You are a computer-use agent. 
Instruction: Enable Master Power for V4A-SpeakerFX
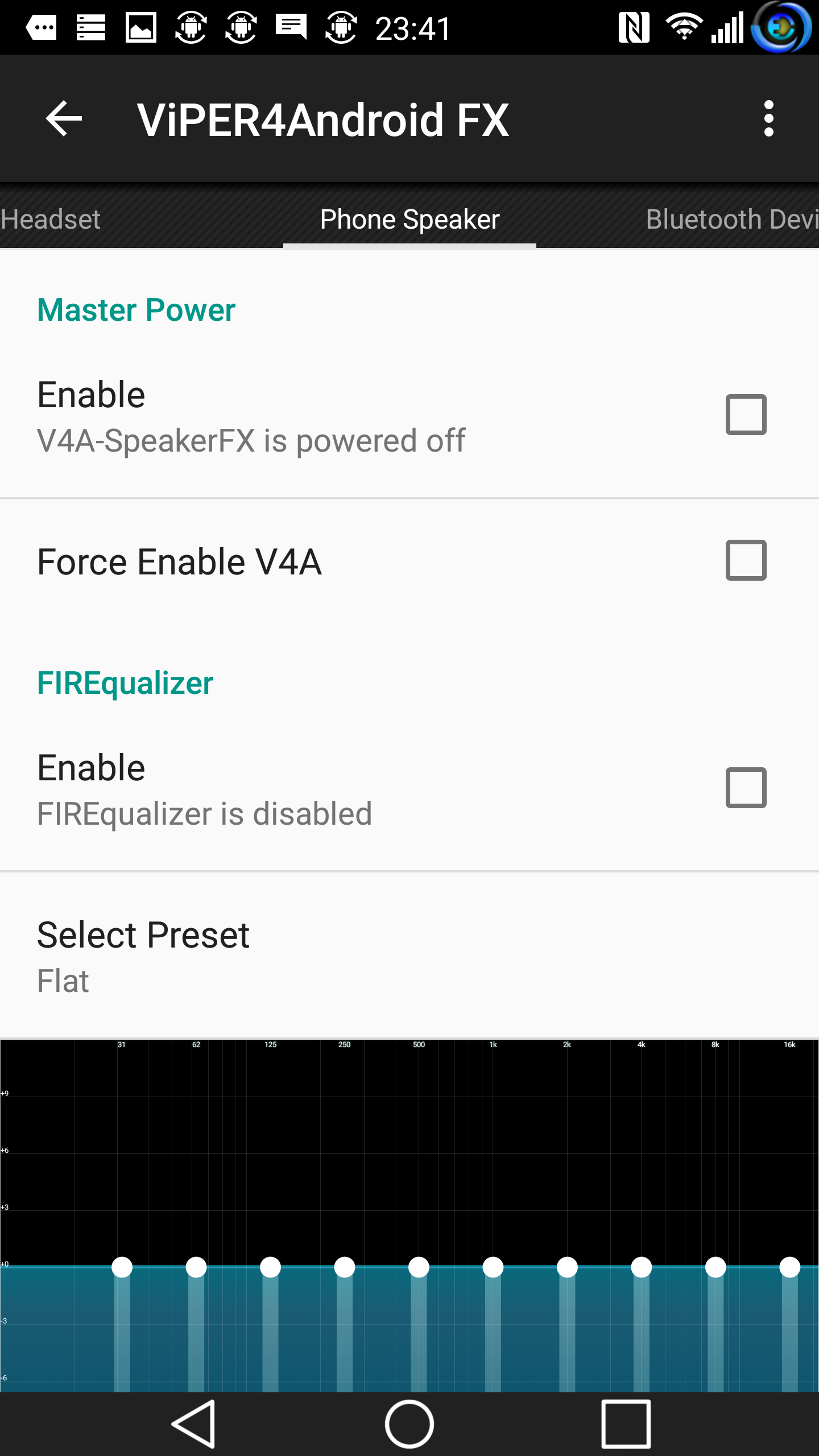click(746, 415)
